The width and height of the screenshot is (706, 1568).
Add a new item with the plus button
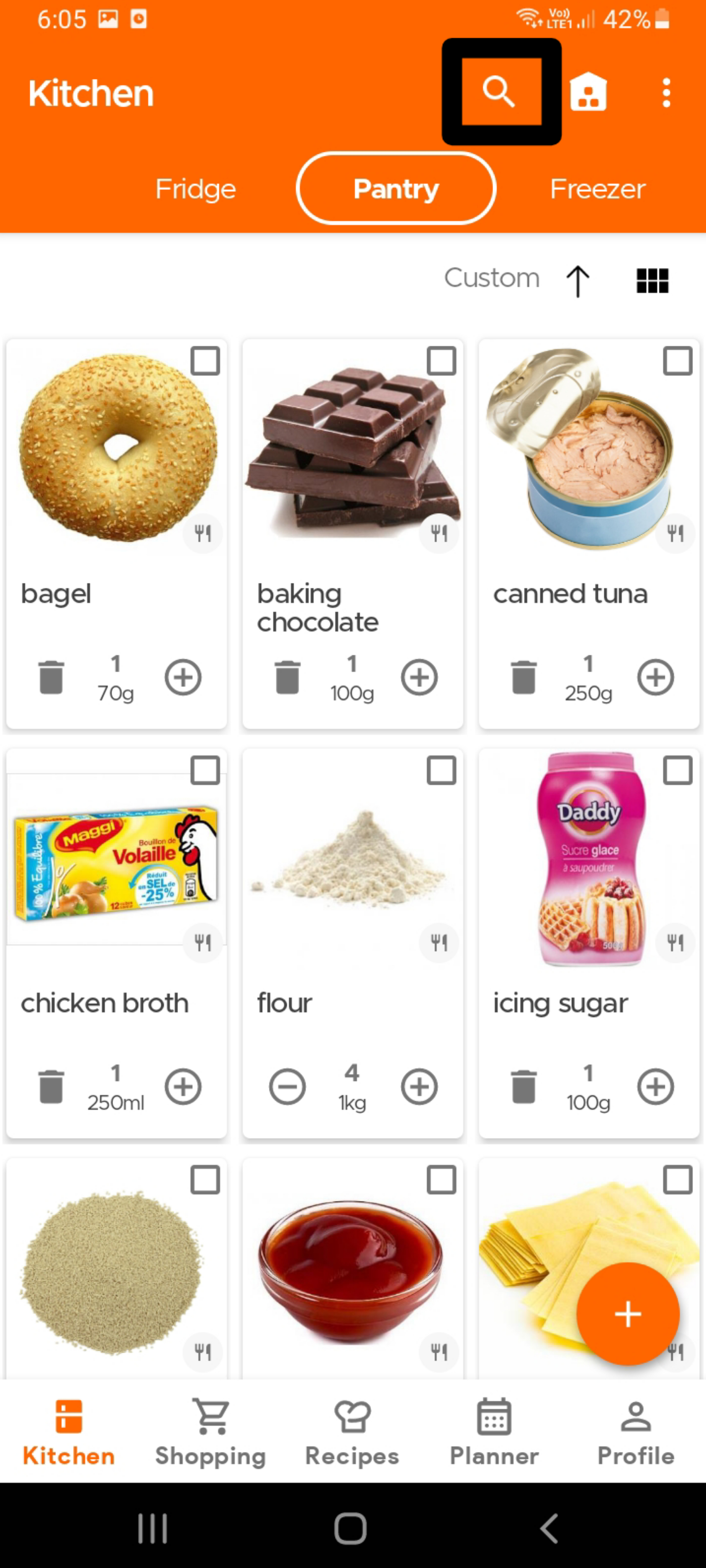(627, 1314)
